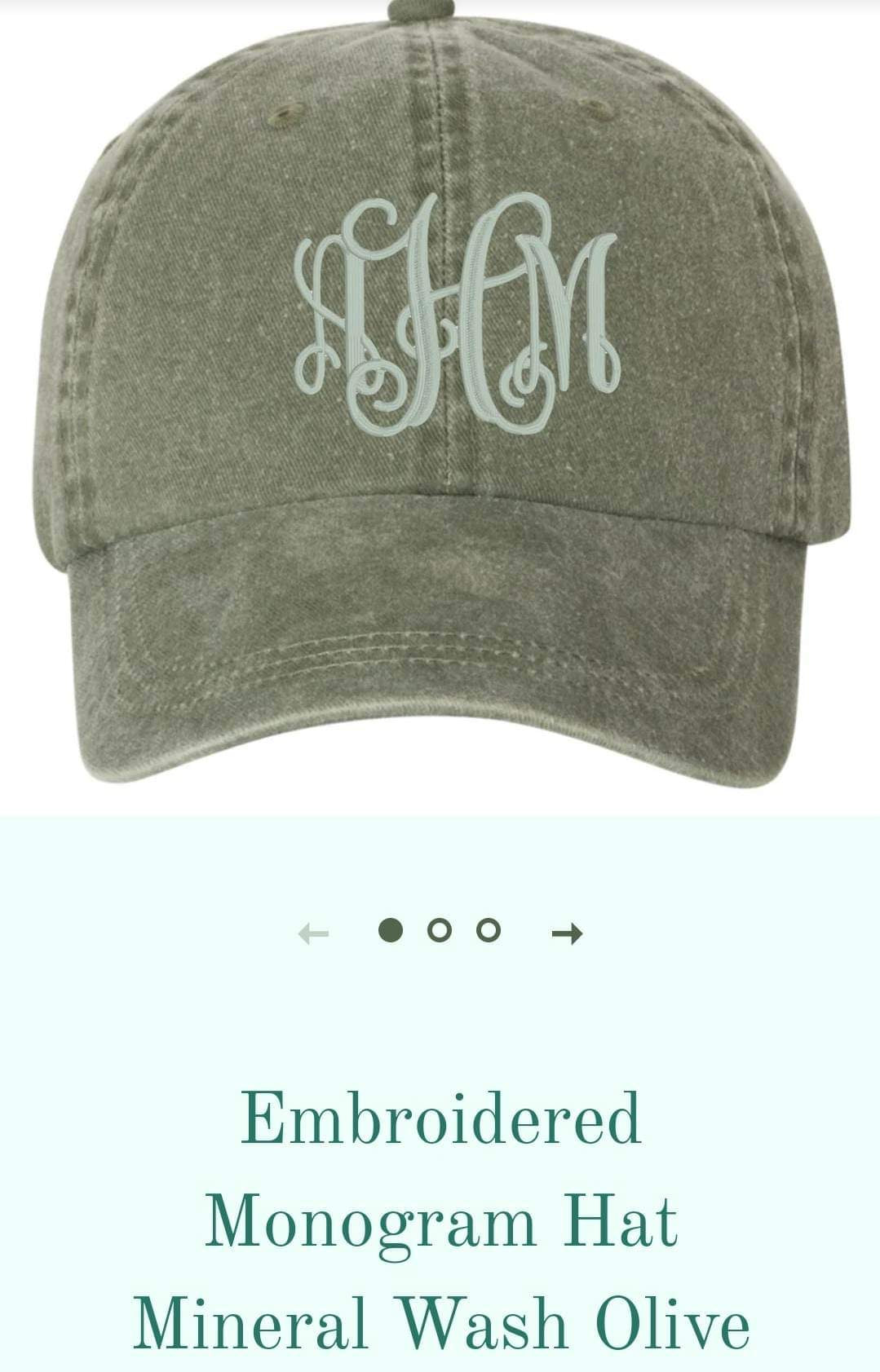
Task: Jump to the second image dot
Action: coord(439,930)
